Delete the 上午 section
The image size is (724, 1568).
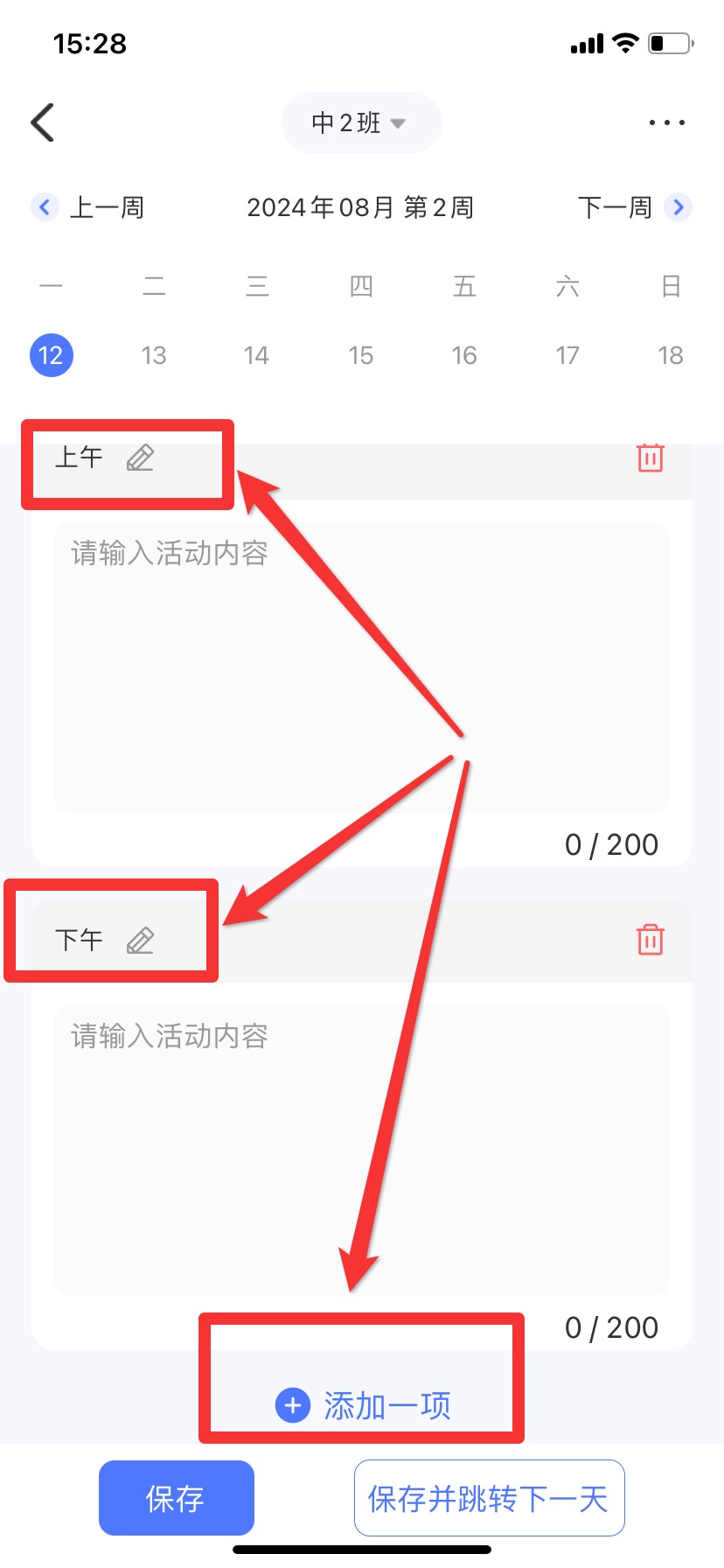pyautogui.click(x=650, y=458)
